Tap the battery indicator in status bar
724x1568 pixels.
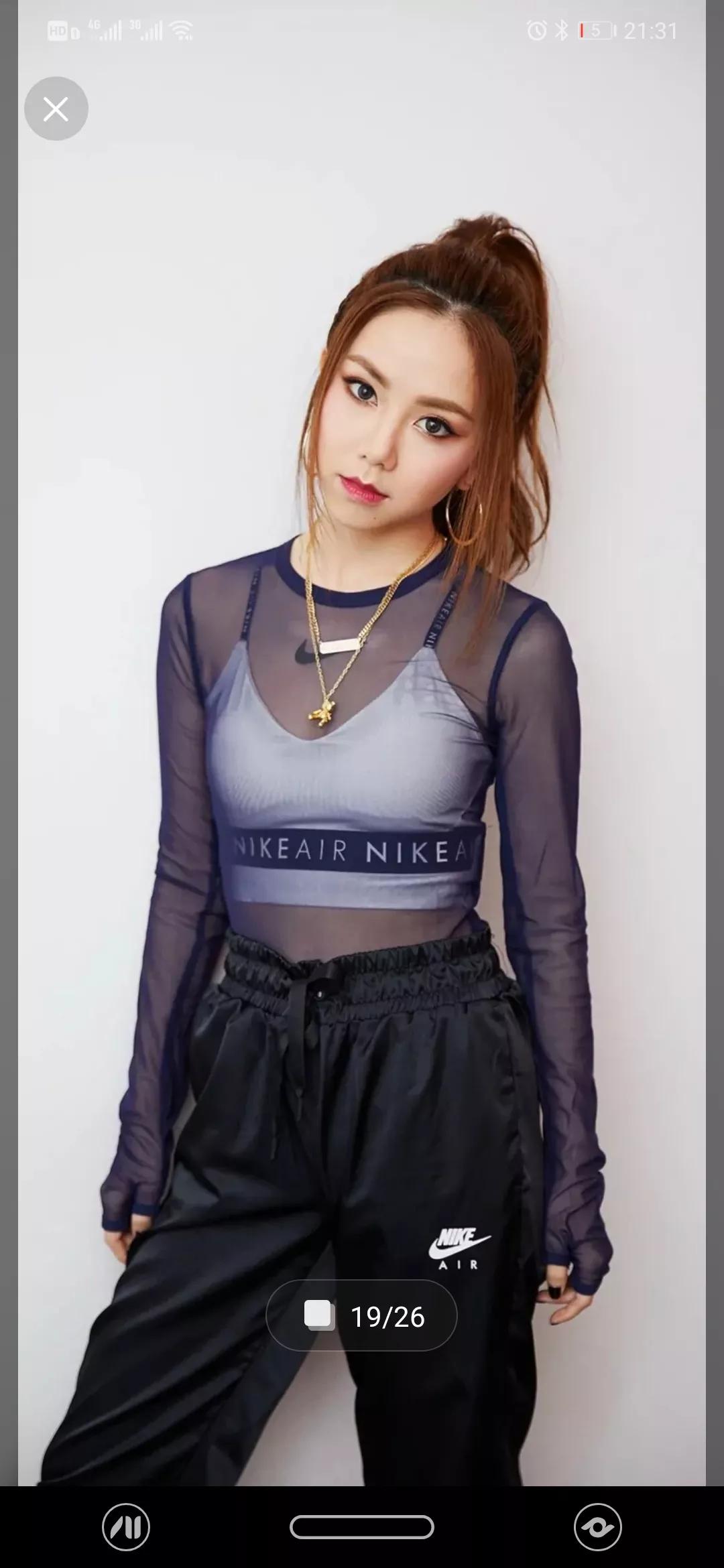point(594,29)
